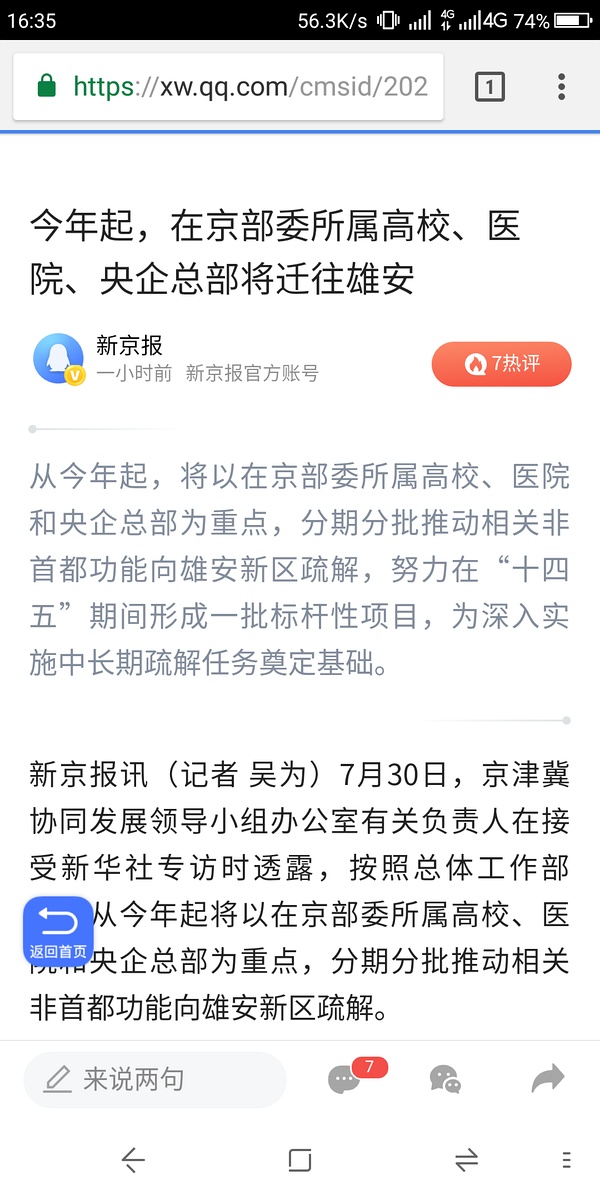Open the tab switcher showing 1 tab
This screenshot has height=1200, width=600.
point(489,87)
